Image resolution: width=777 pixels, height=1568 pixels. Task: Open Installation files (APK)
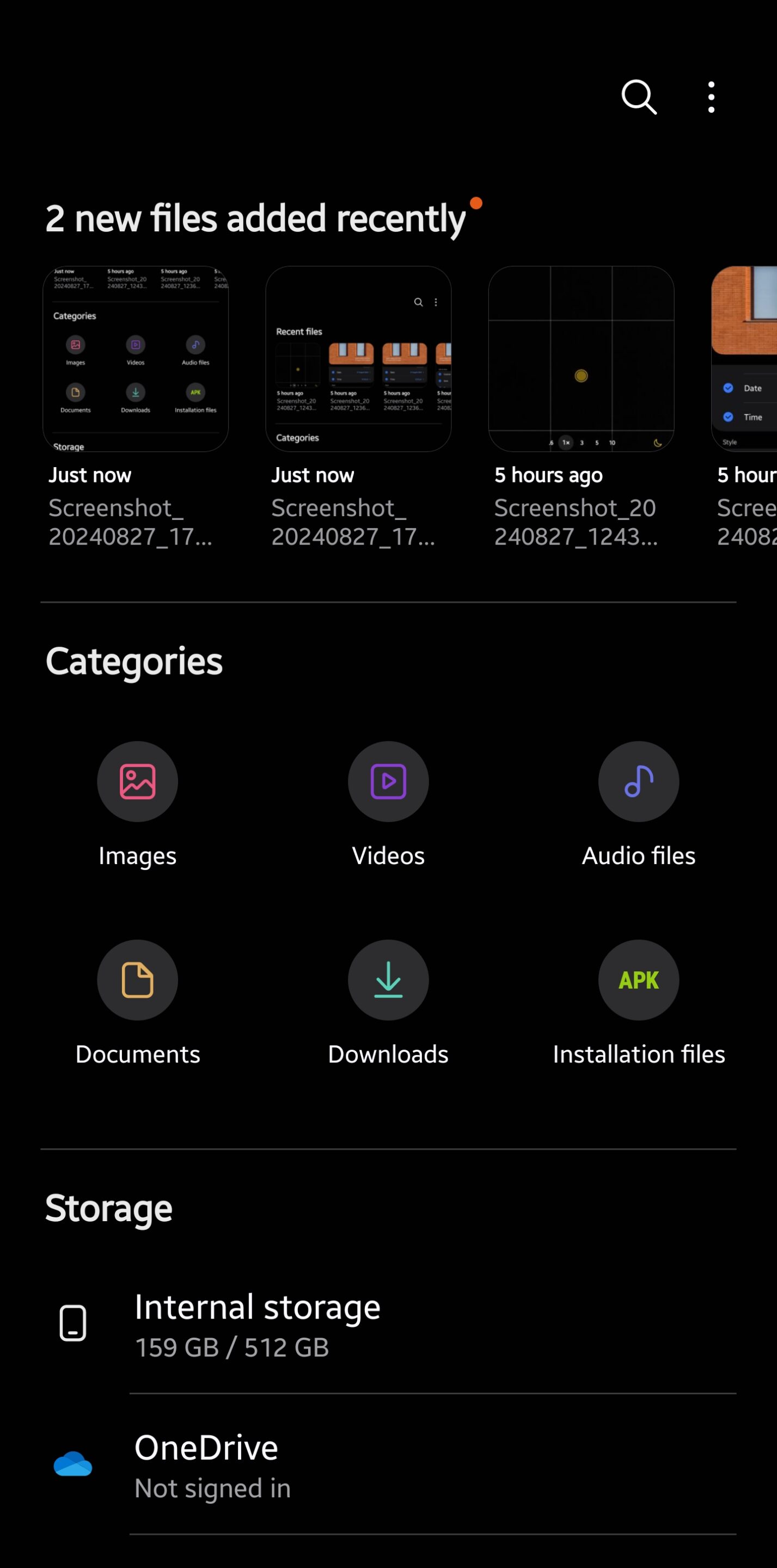coord(639,1003)
